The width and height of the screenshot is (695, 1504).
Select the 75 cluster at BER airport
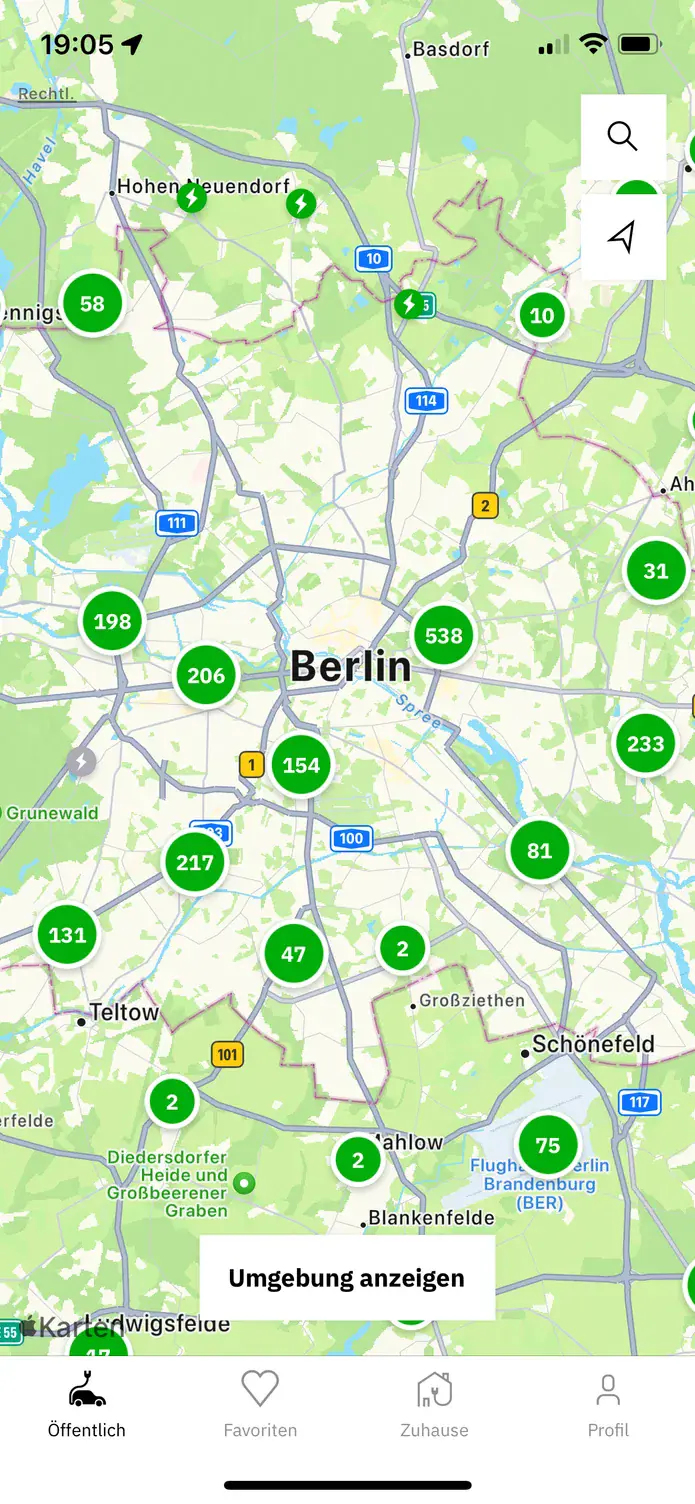click(548, 1145)
